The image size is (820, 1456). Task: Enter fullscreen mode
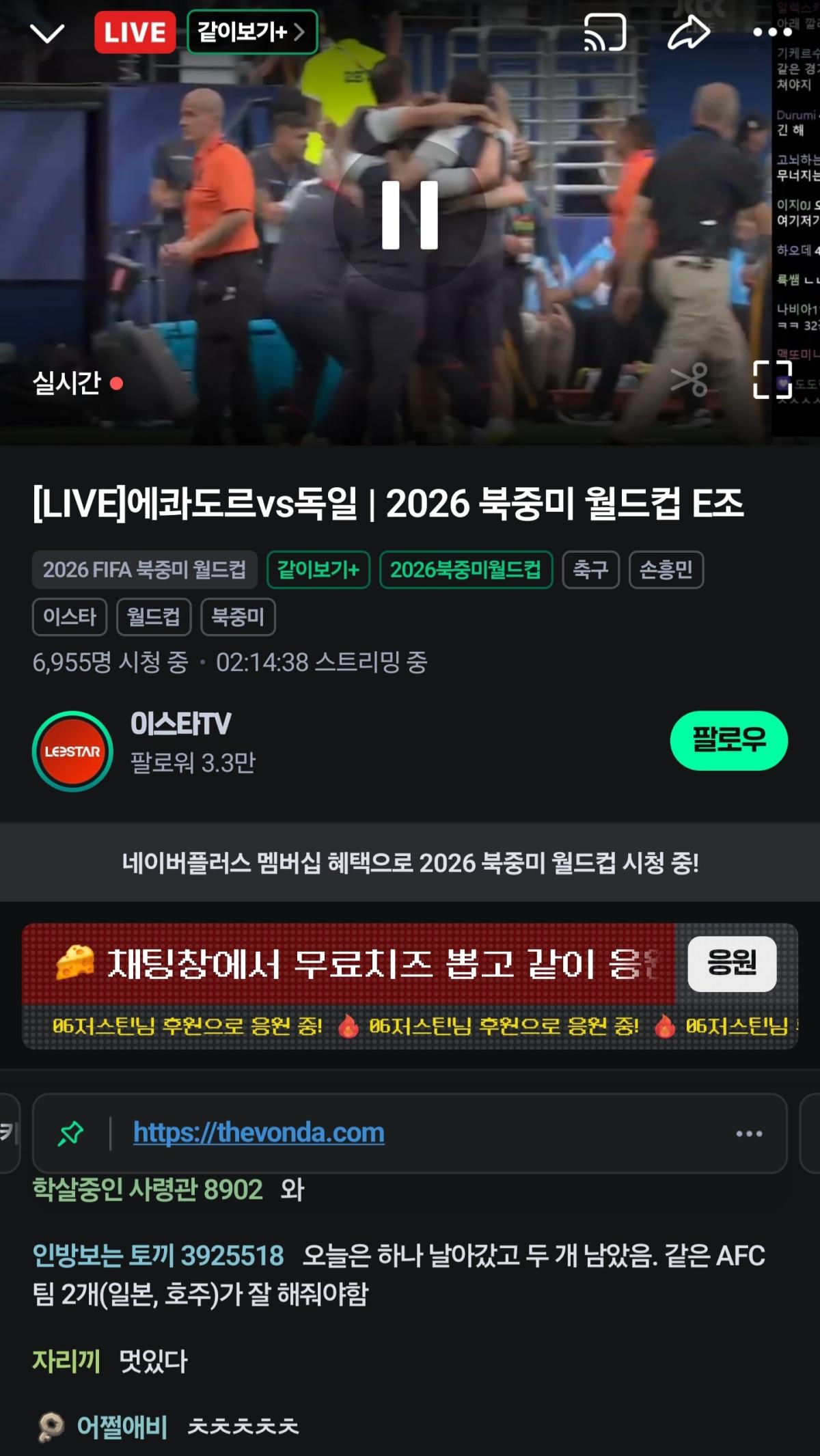772,379
